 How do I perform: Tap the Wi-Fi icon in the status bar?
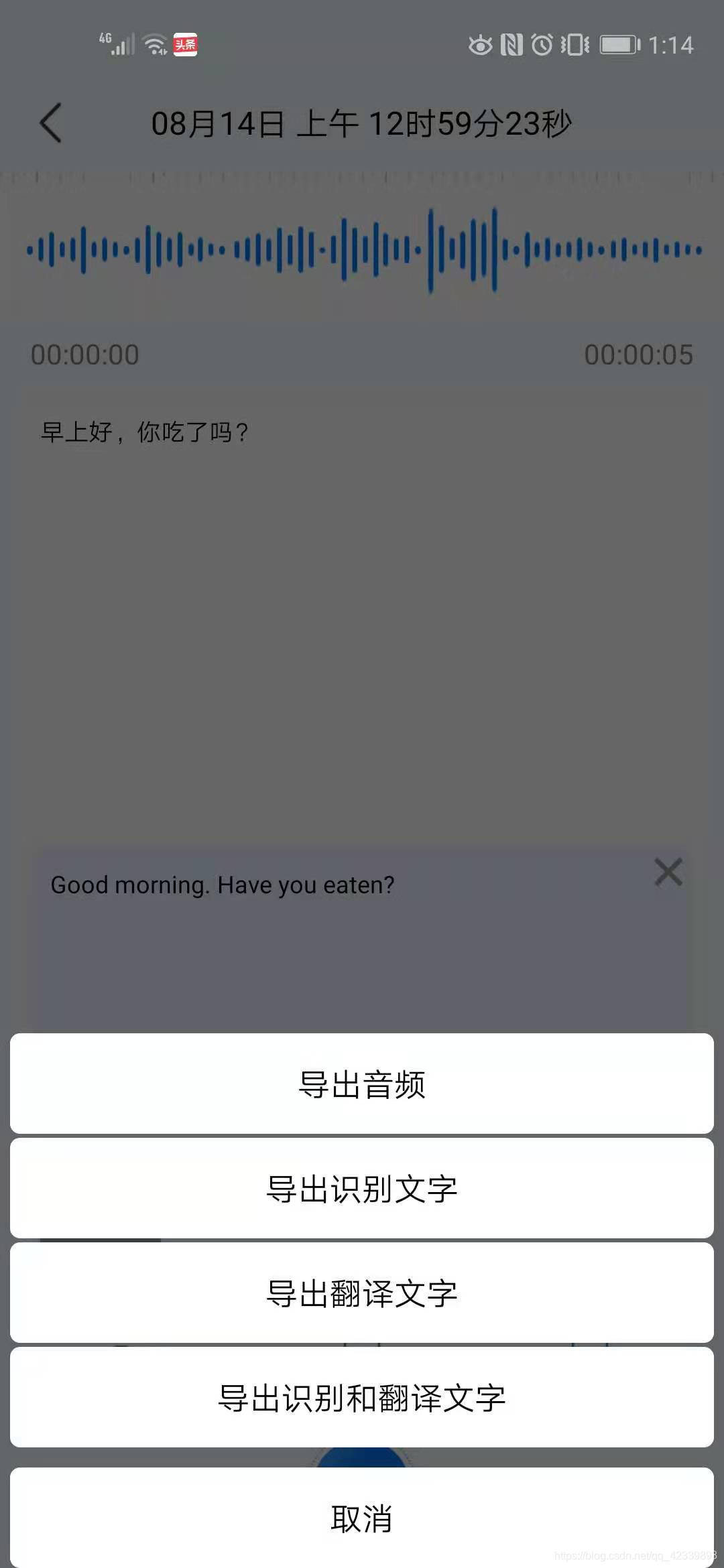153,45
